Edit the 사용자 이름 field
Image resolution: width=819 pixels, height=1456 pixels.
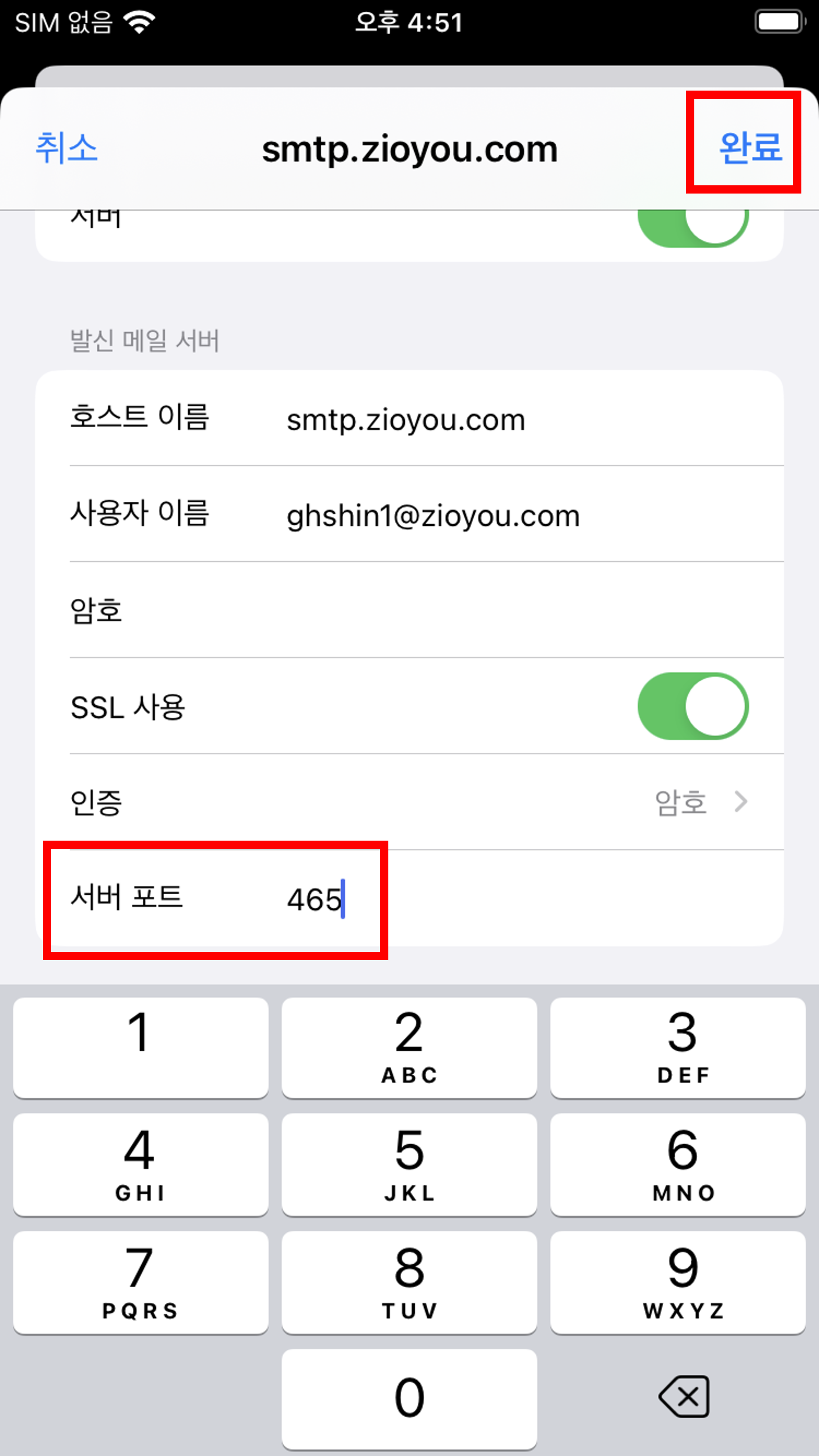coord(409,514)
